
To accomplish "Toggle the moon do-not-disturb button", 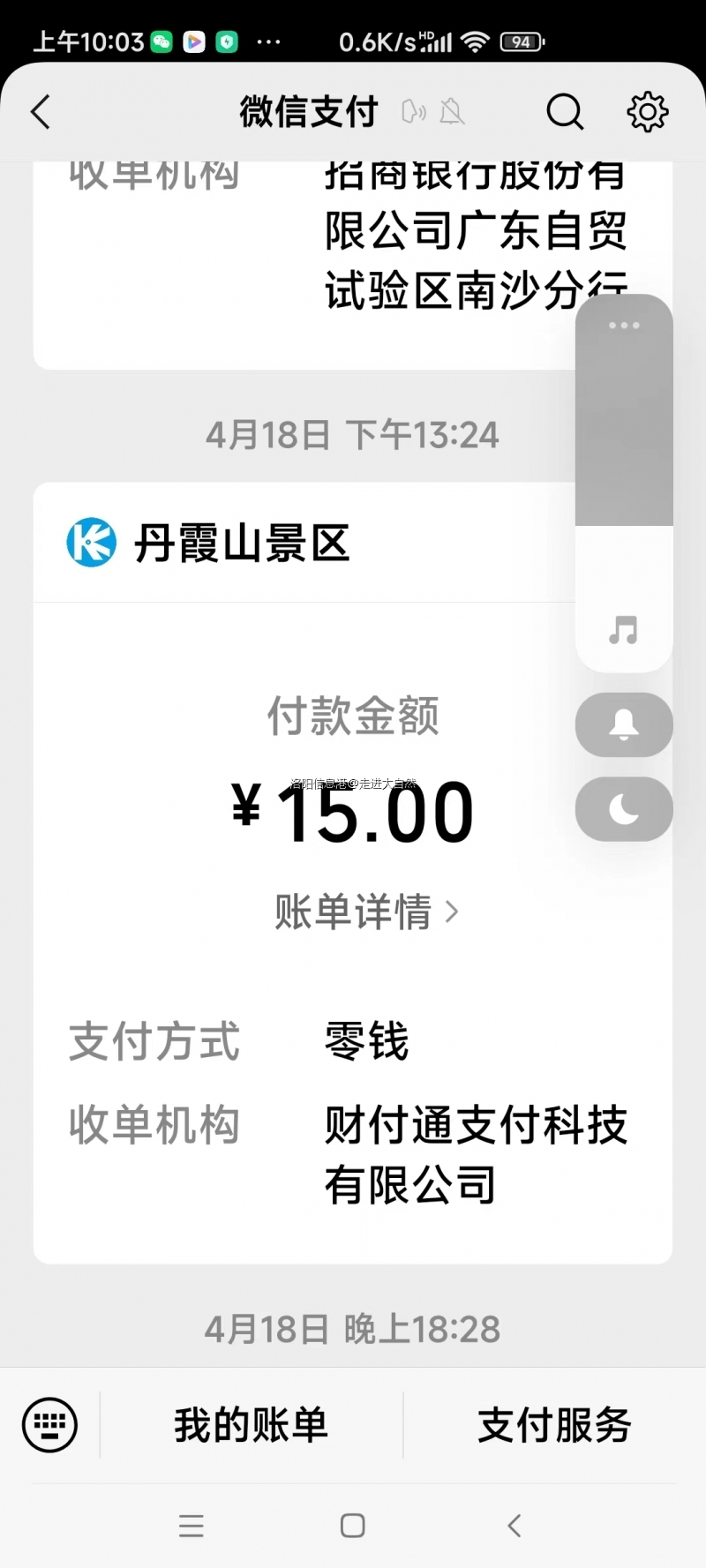I will (x=624, y=808).
